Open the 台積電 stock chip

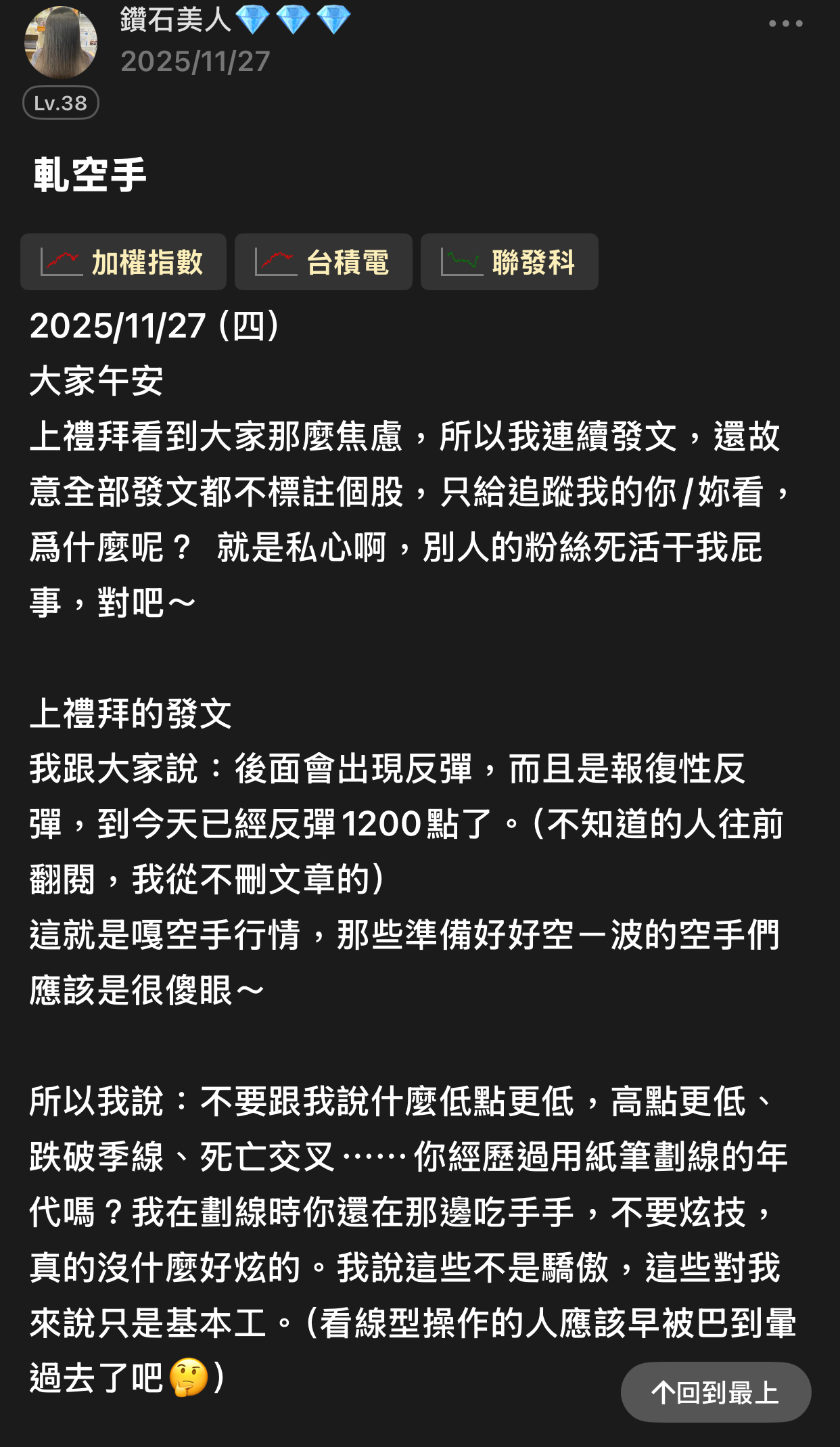click(323, 262)
